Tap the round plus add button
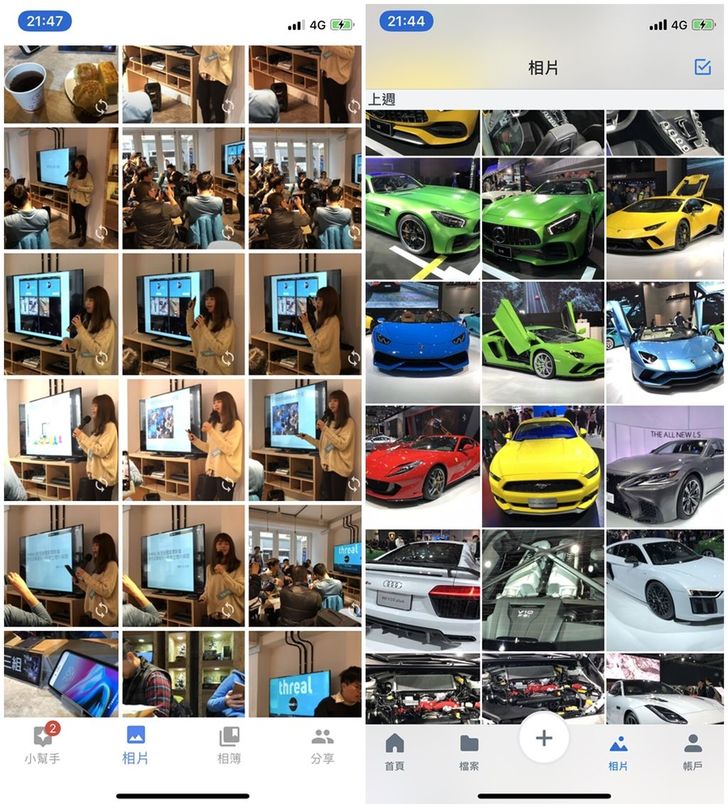 [x=544, y=738]
